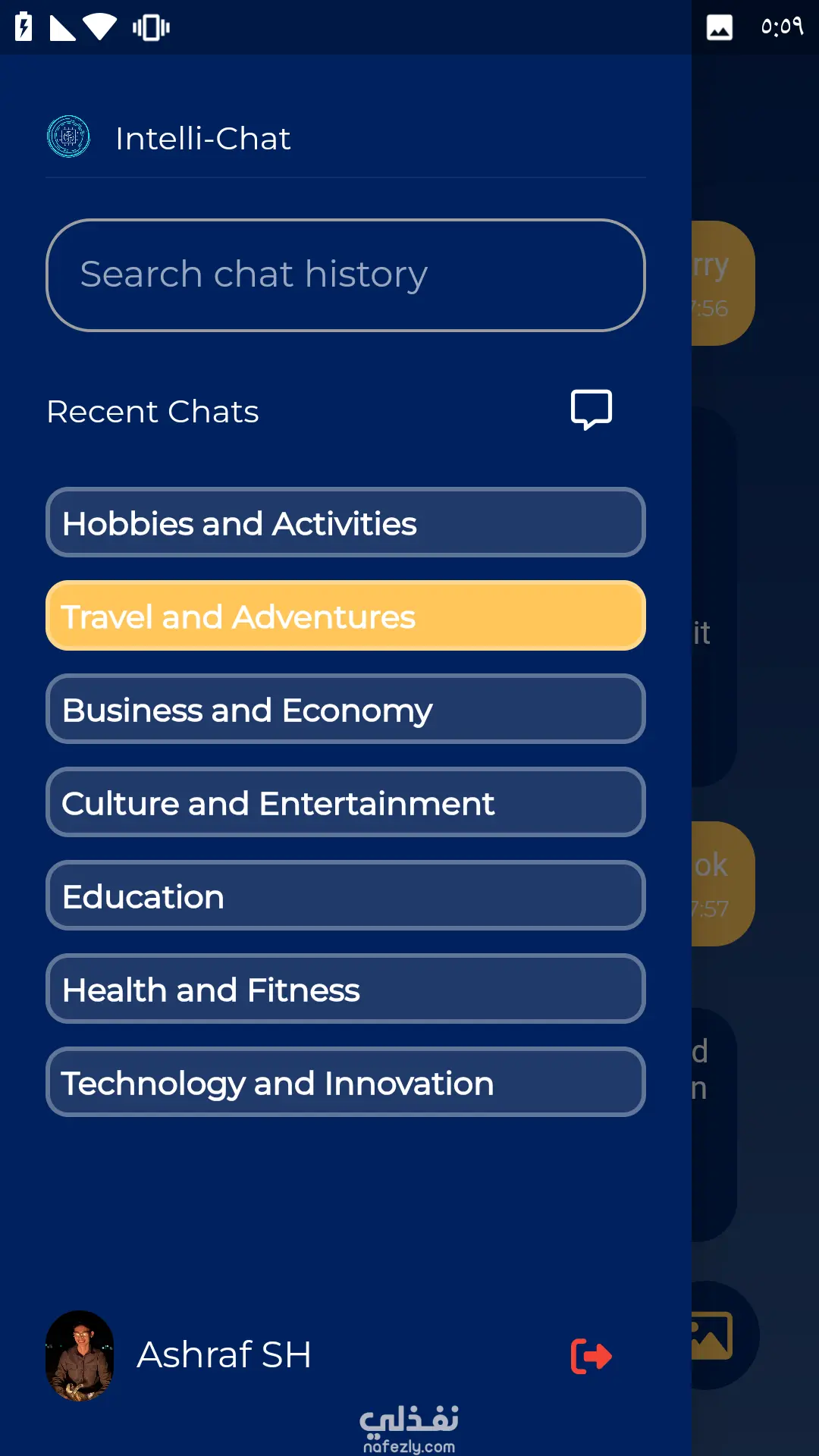View the Health and Fitness chat
This screenshot has height=1456, width=819.
[345, 989]
